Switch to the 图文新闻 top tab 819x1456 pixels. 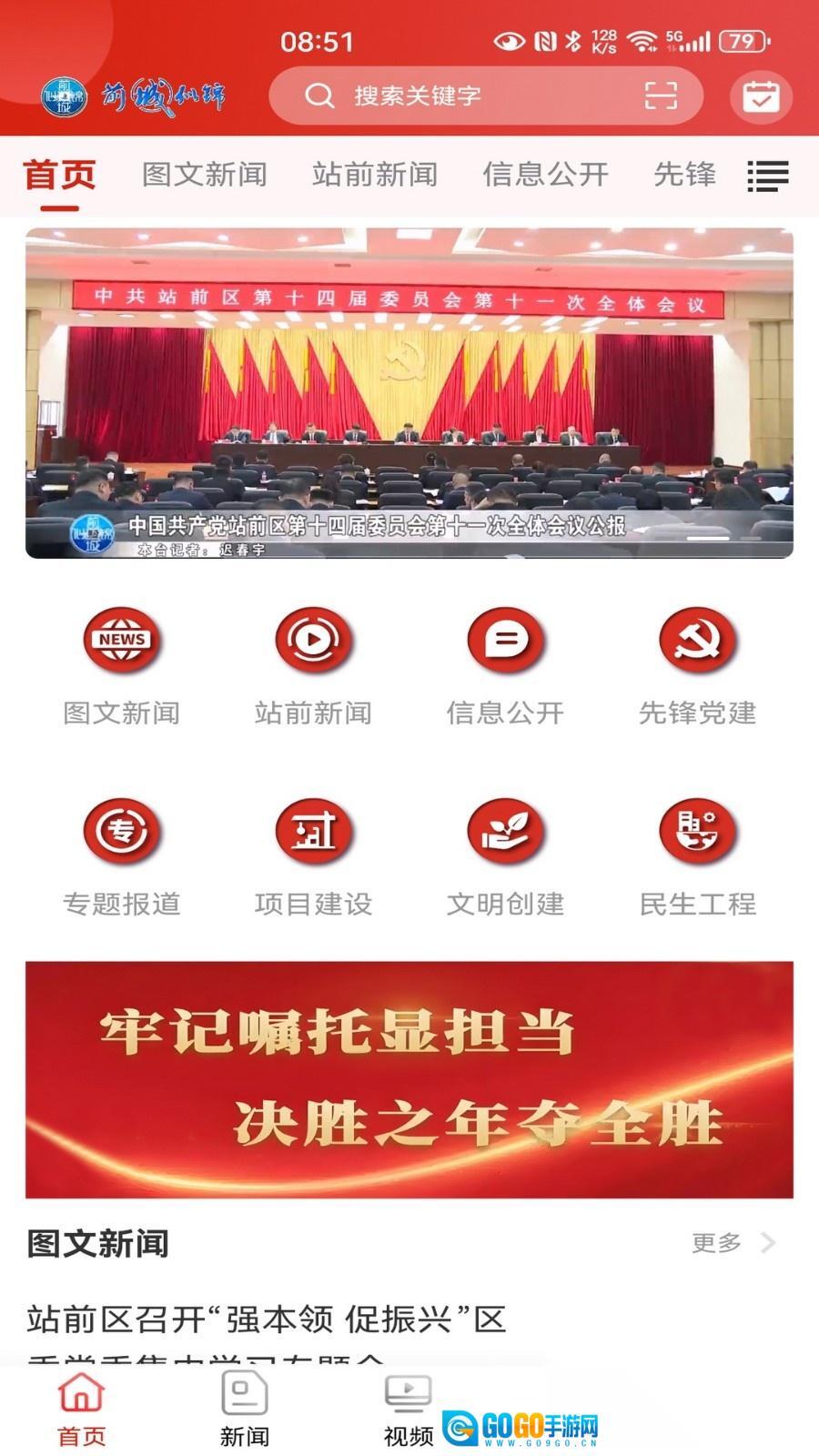pos(205,174)
